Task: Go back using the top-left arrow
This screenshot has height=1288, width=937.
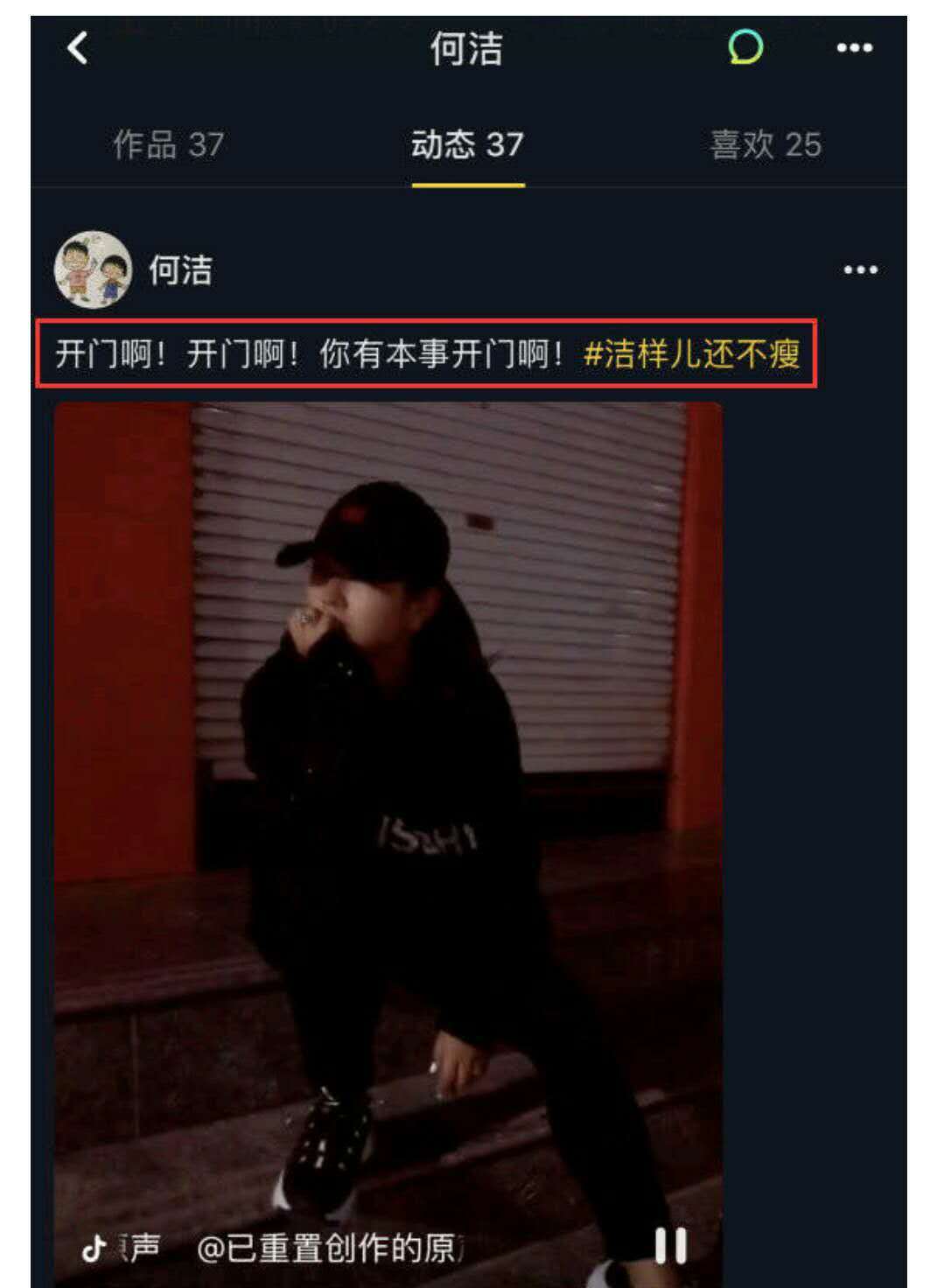Action: pos(78,47)
